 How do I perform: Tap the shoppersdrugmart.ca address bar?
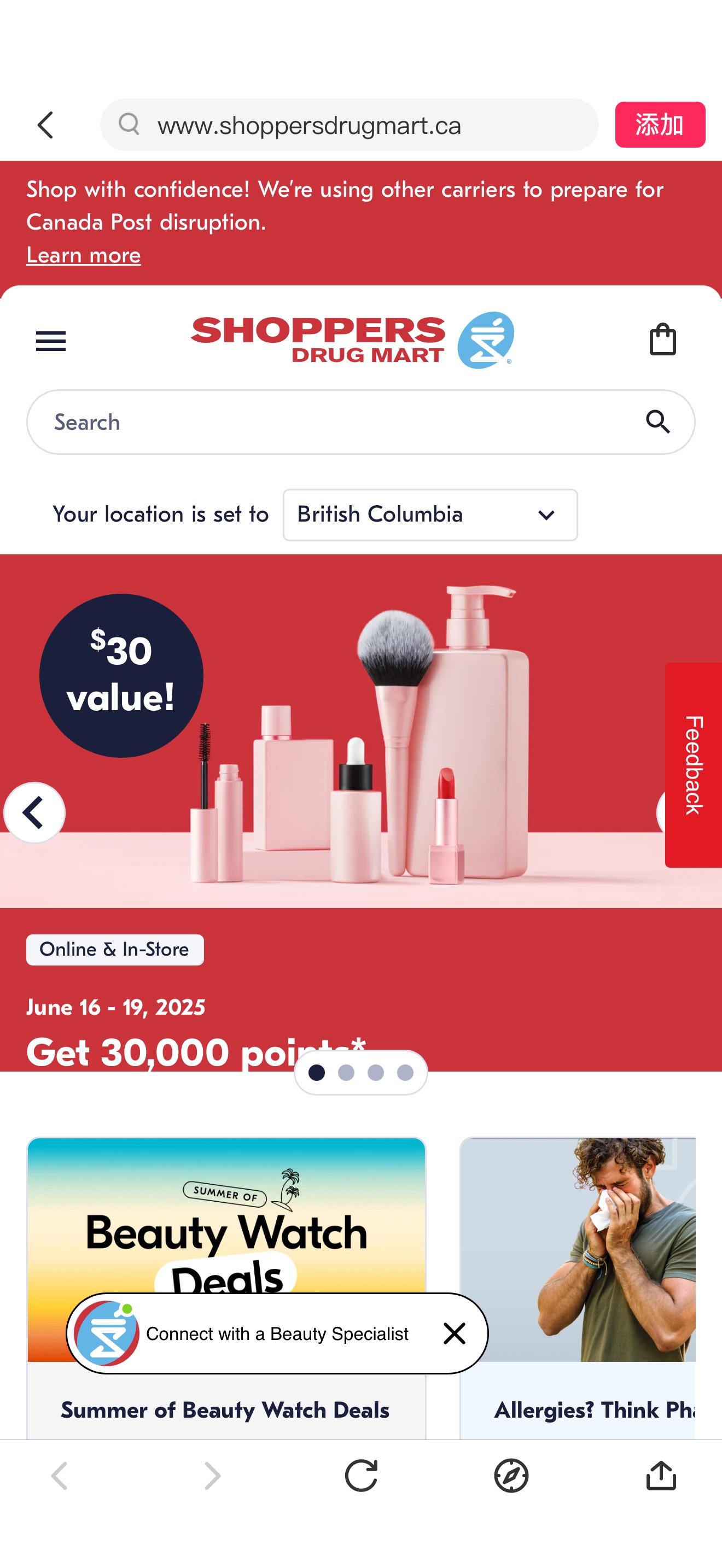[349, 125]
